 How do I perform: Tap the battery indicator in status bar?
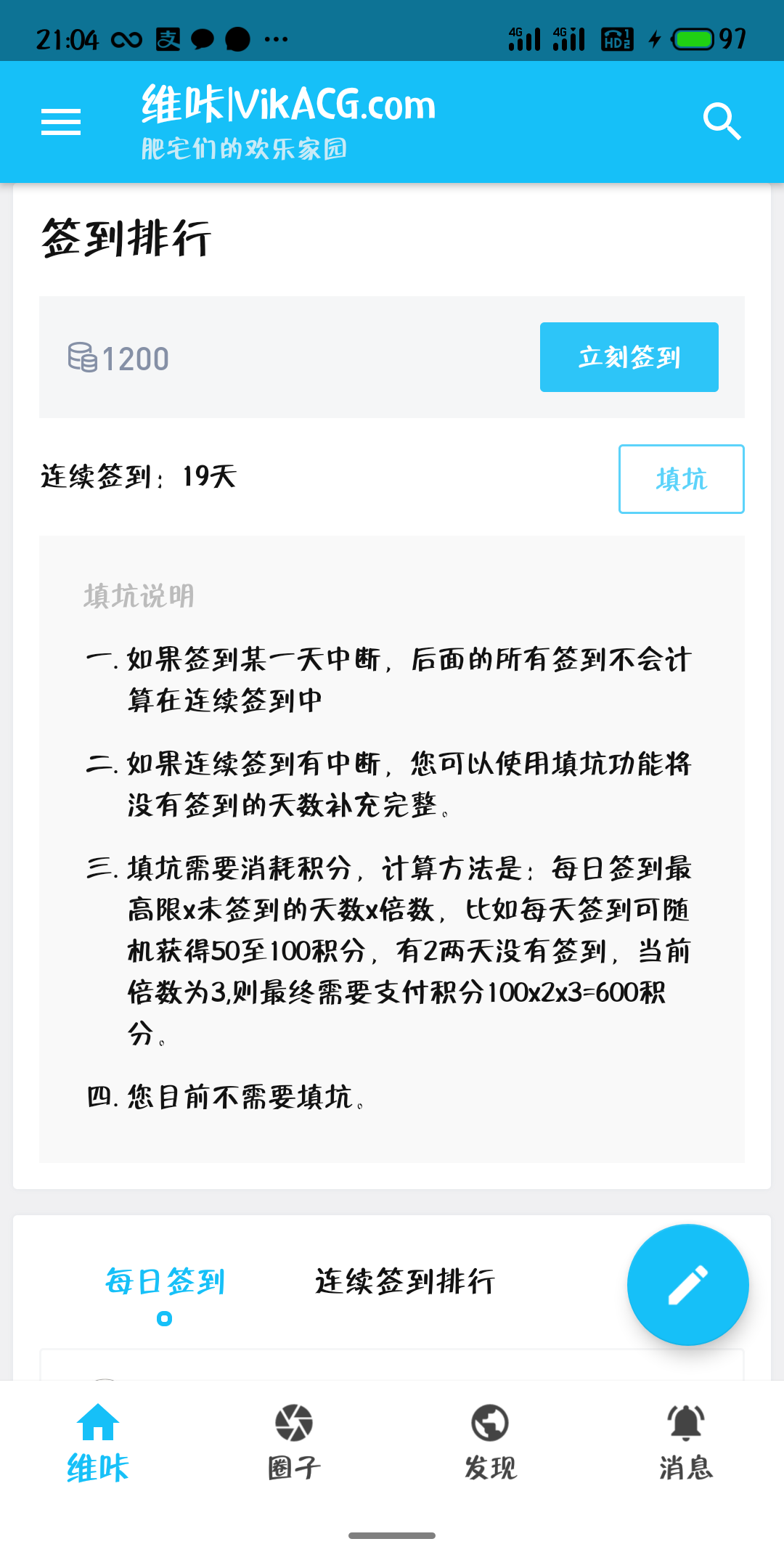click(x=693, y=40)
